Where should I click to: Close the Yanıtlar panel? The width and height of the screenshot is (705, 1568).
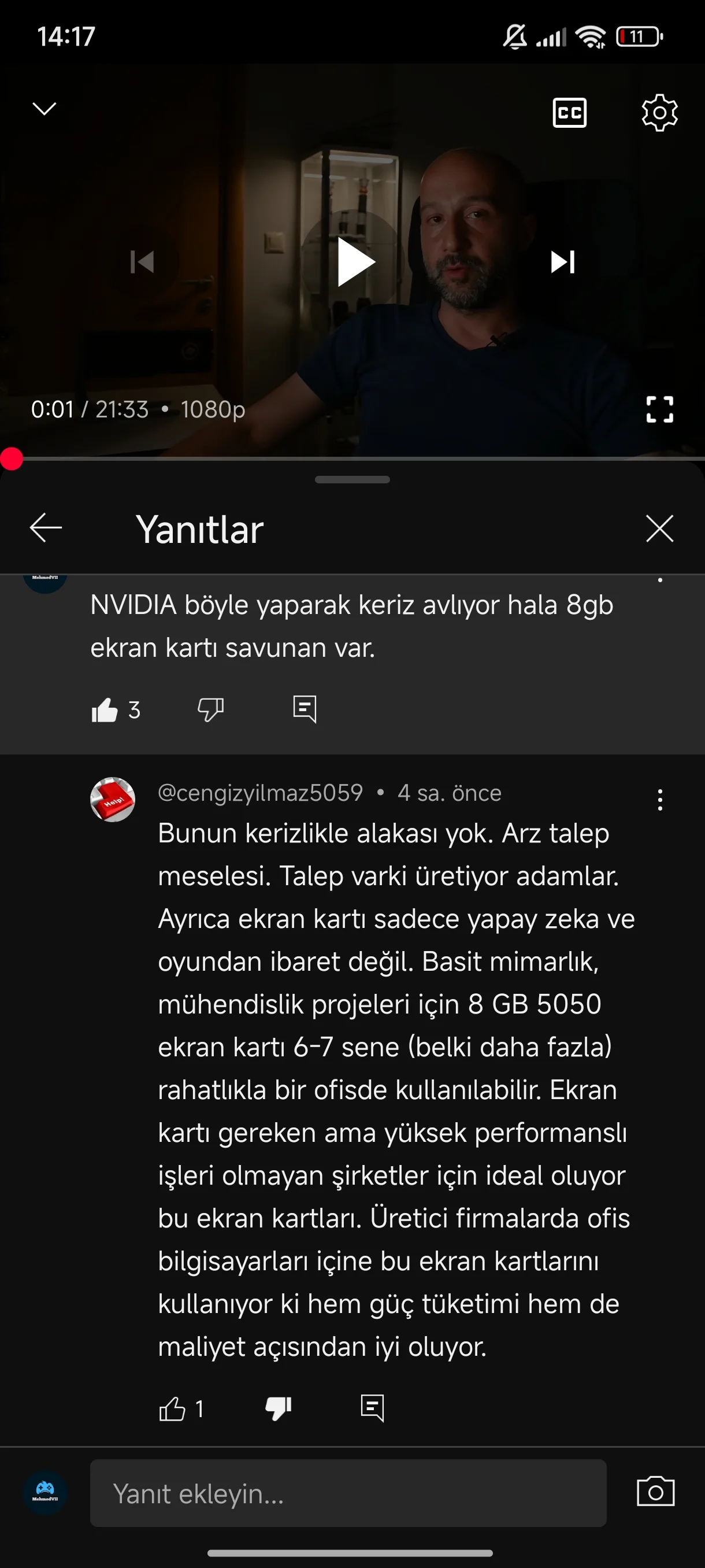tap(659, 528)
